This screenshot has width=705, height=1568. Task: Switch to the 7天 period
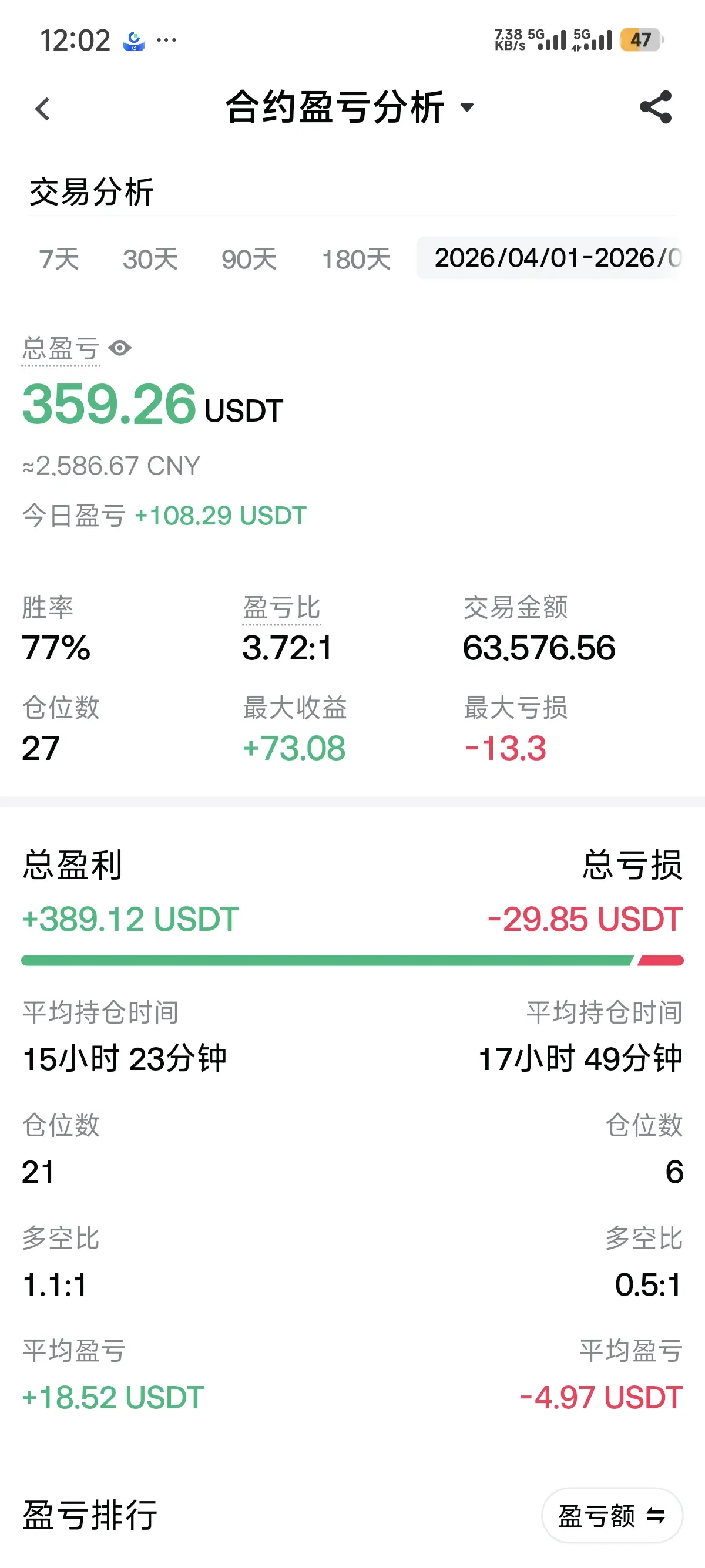[x=59, y=260]
